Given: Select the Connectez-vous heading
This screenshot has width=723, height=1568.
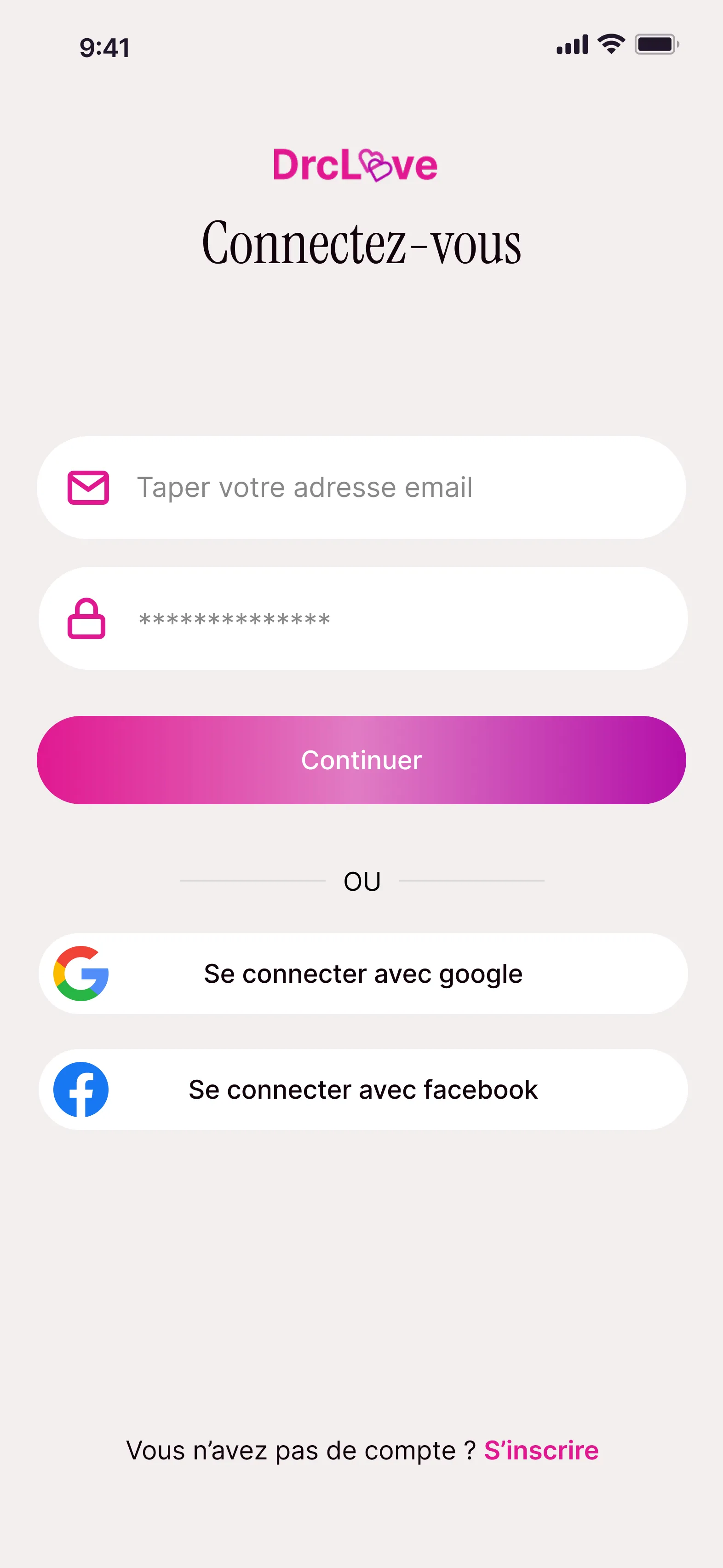Looking at the screenshot, I should [x=361, y=242].
